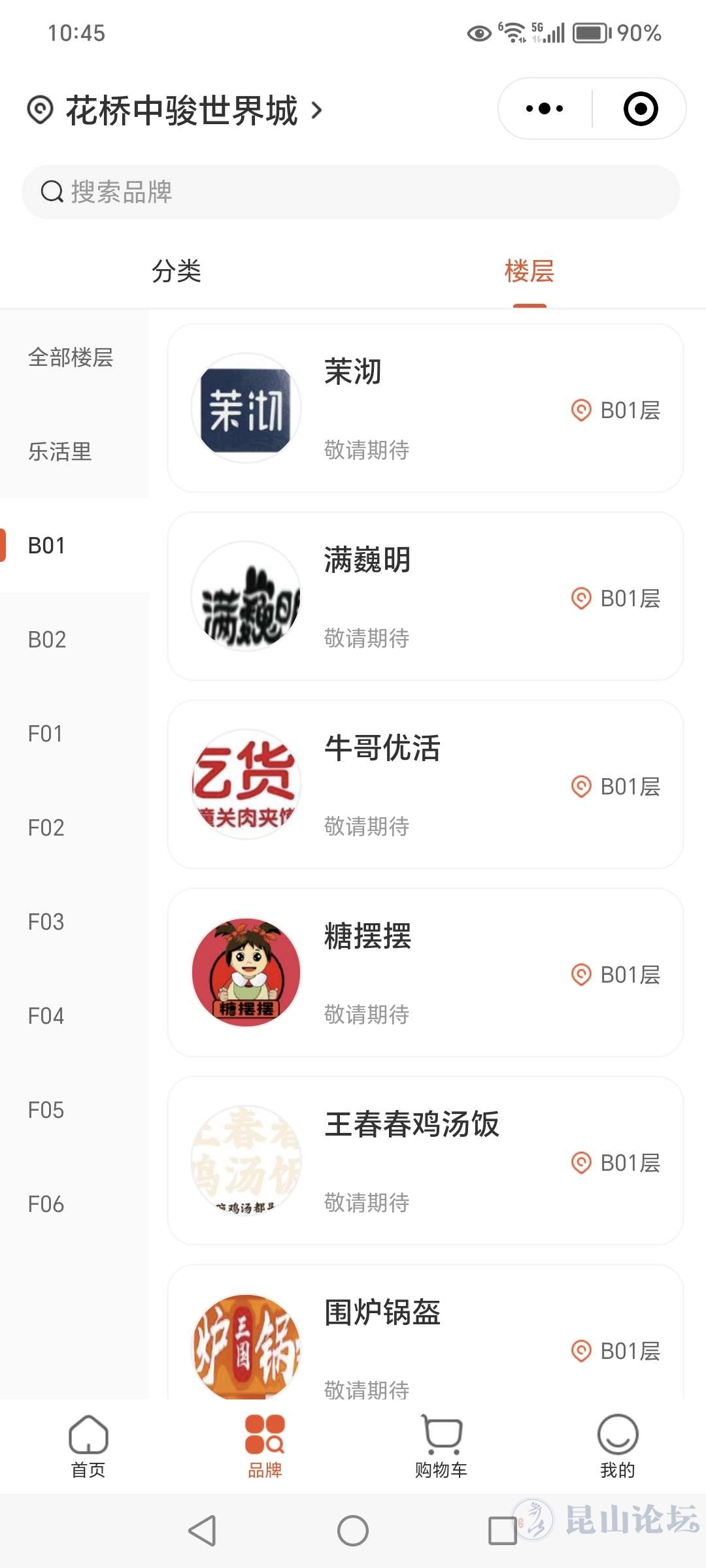Open the mini program overflow menu

point(545,108)
